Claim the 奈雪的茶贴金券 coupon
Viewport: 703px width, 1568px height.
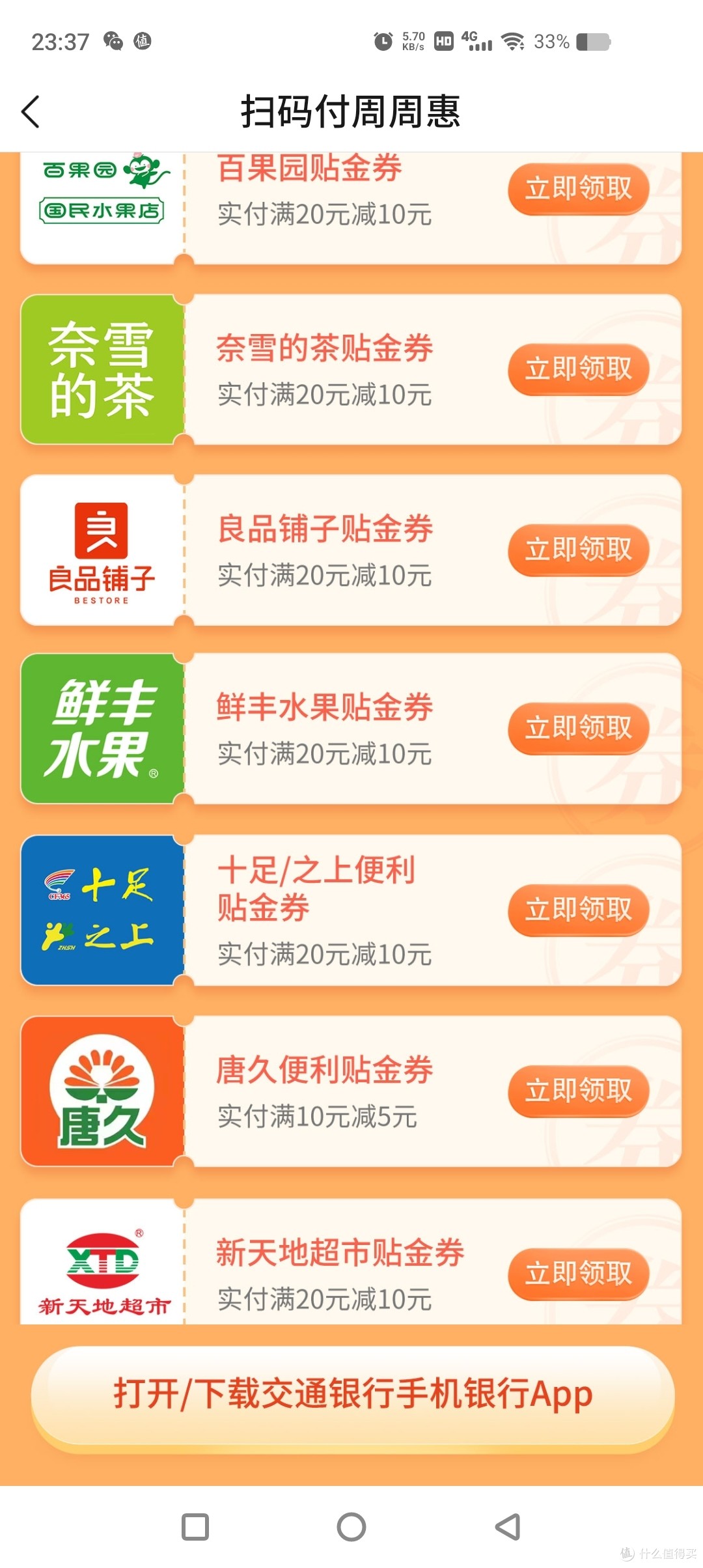point(578,369)
